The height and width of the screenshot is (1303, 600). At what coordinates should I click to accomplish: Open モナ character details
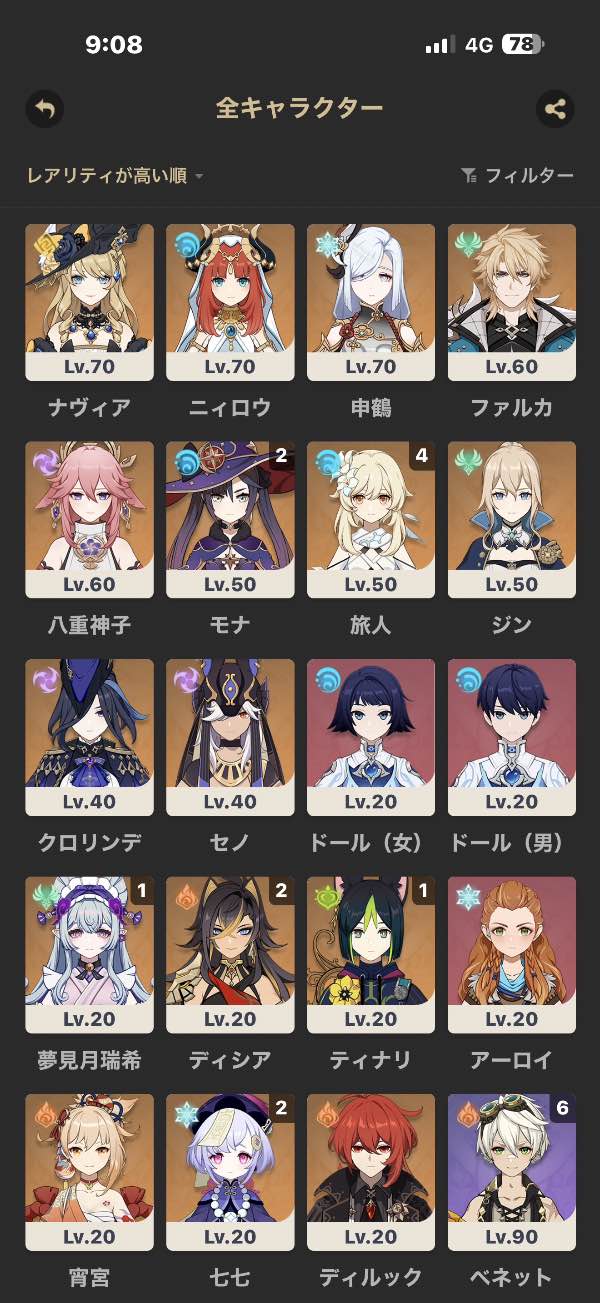tap(230, 519)
